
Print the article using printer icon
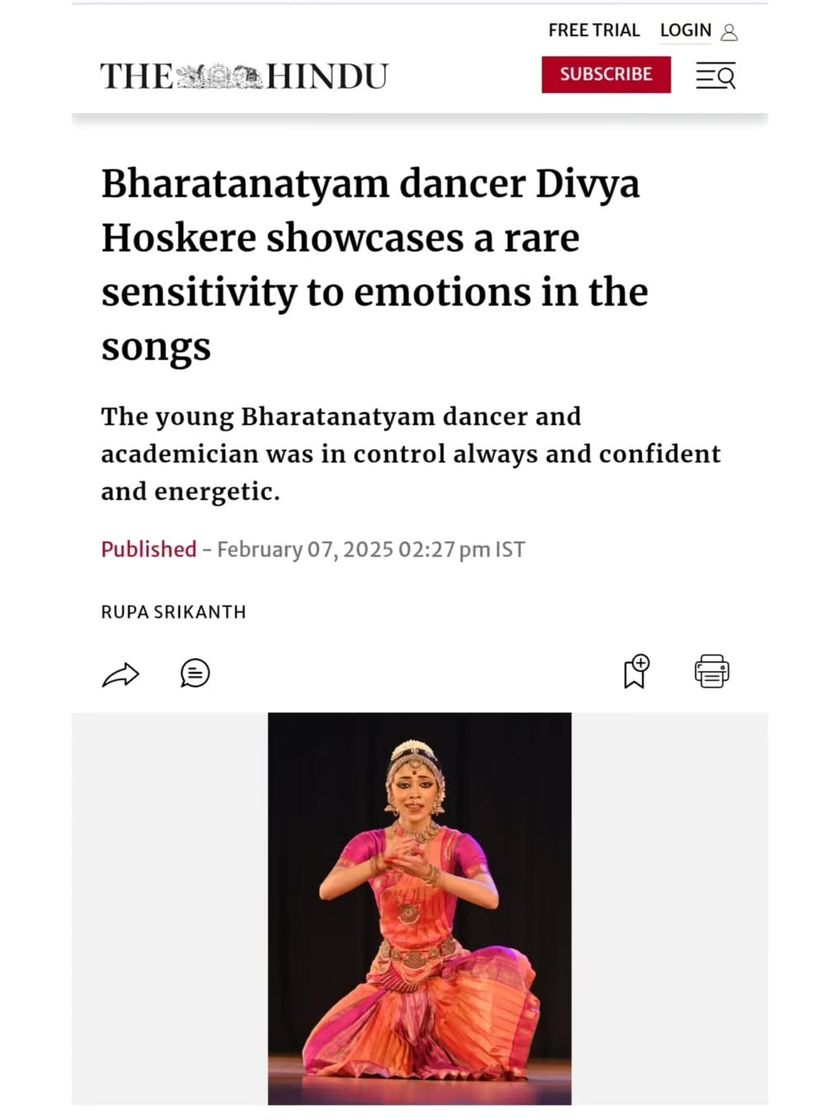click(x=712, y=671)
